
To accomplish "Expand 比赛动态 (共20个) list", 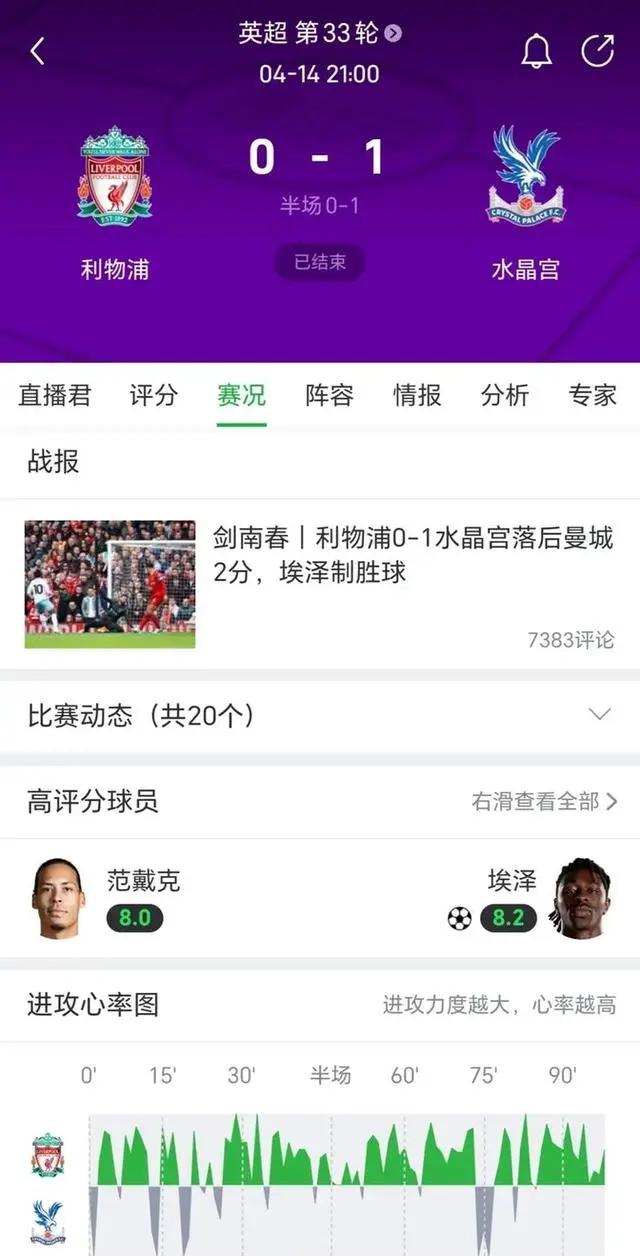I will click(320, 715).
